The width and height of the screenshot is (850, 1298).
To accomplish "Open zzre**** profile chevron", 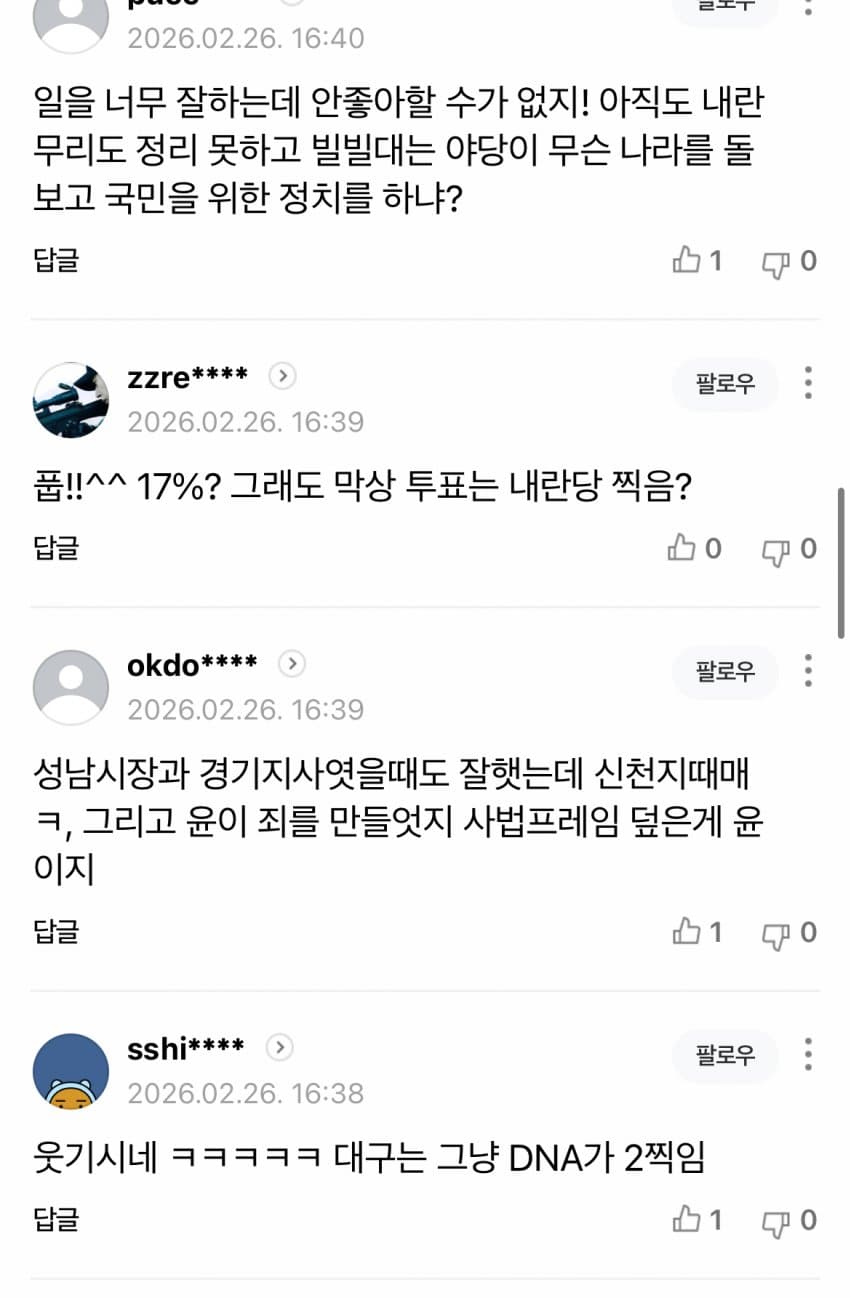I will (x=284, y=377).
